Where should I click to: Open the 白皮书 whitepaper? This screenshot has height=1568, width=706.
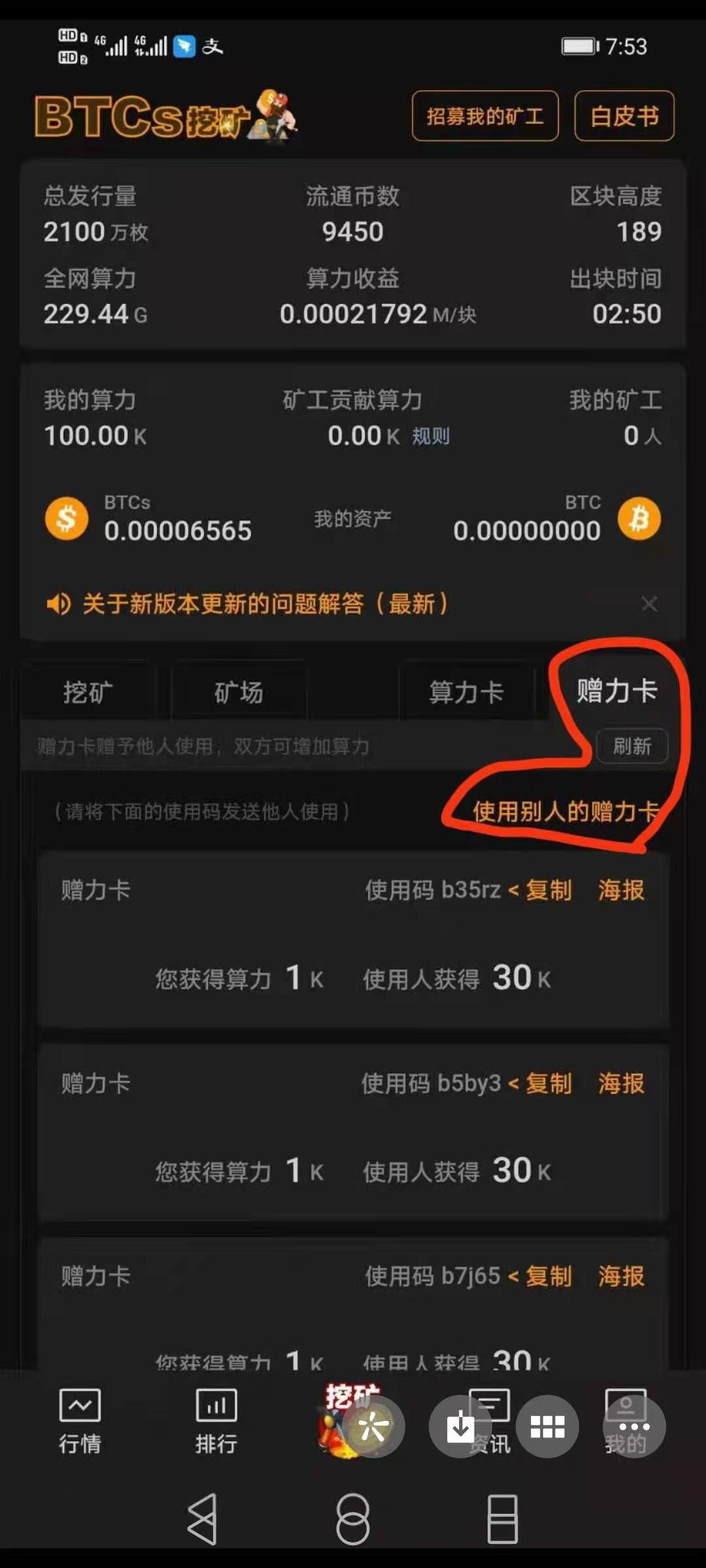[x=624, y=116]
